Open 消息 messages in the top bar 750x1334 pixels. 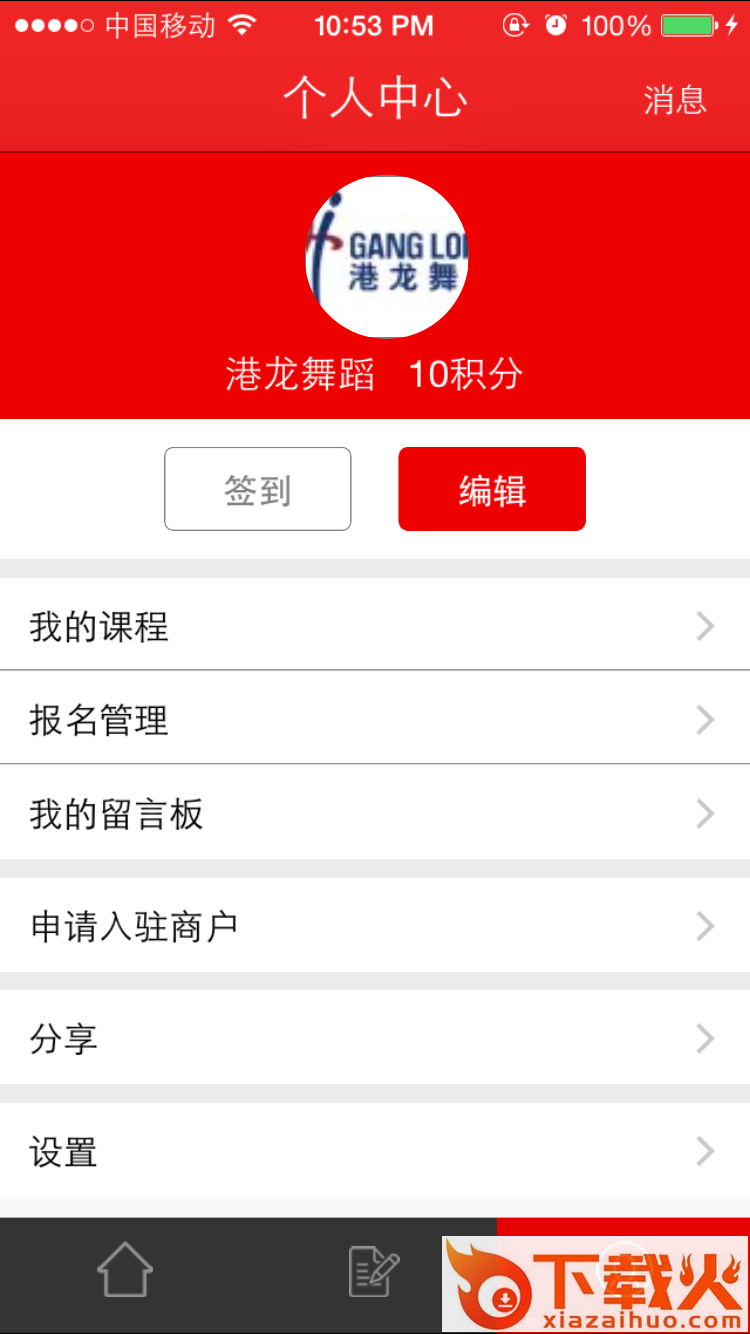tap(674, 100)
